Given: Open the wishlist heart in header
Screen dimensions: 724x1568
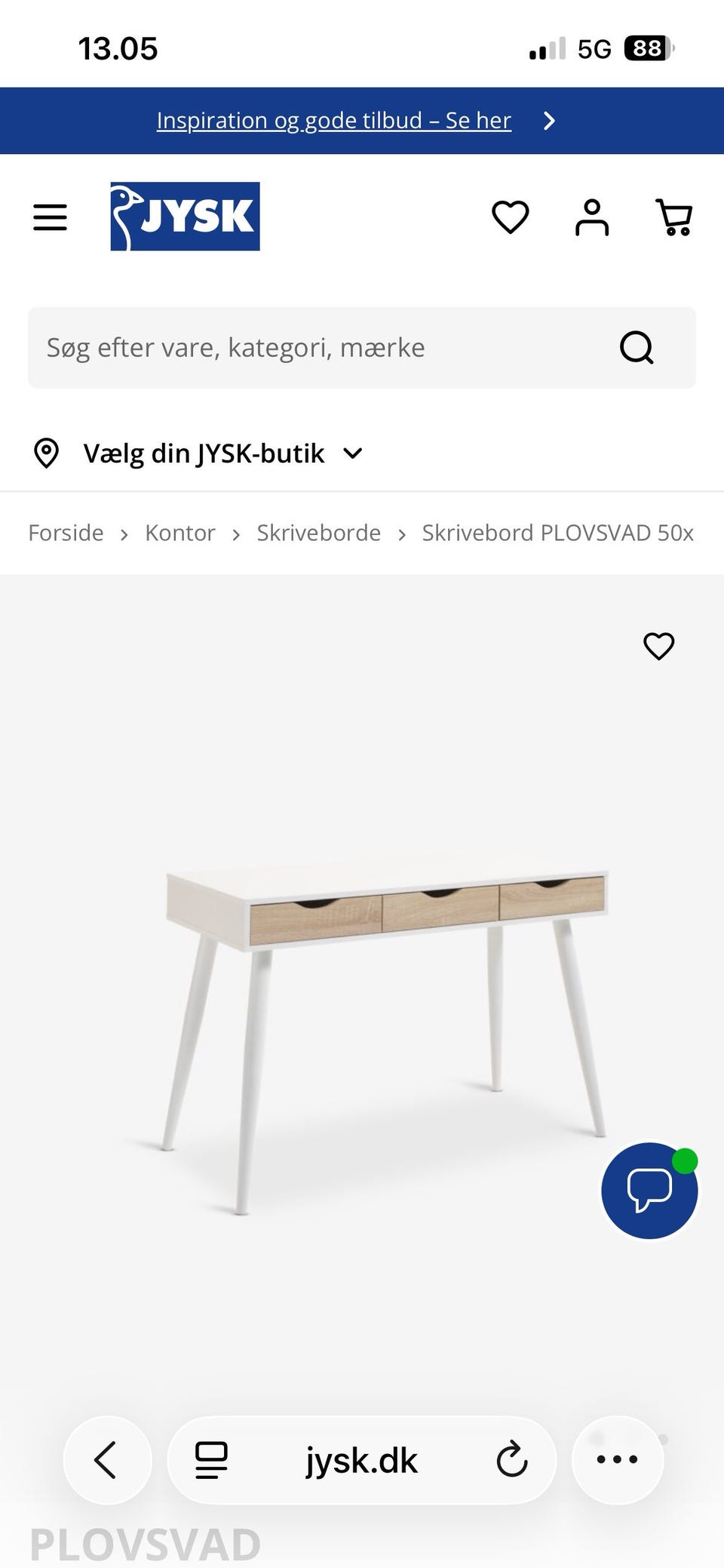Looking at the screenshot, I should coord(510,217).
